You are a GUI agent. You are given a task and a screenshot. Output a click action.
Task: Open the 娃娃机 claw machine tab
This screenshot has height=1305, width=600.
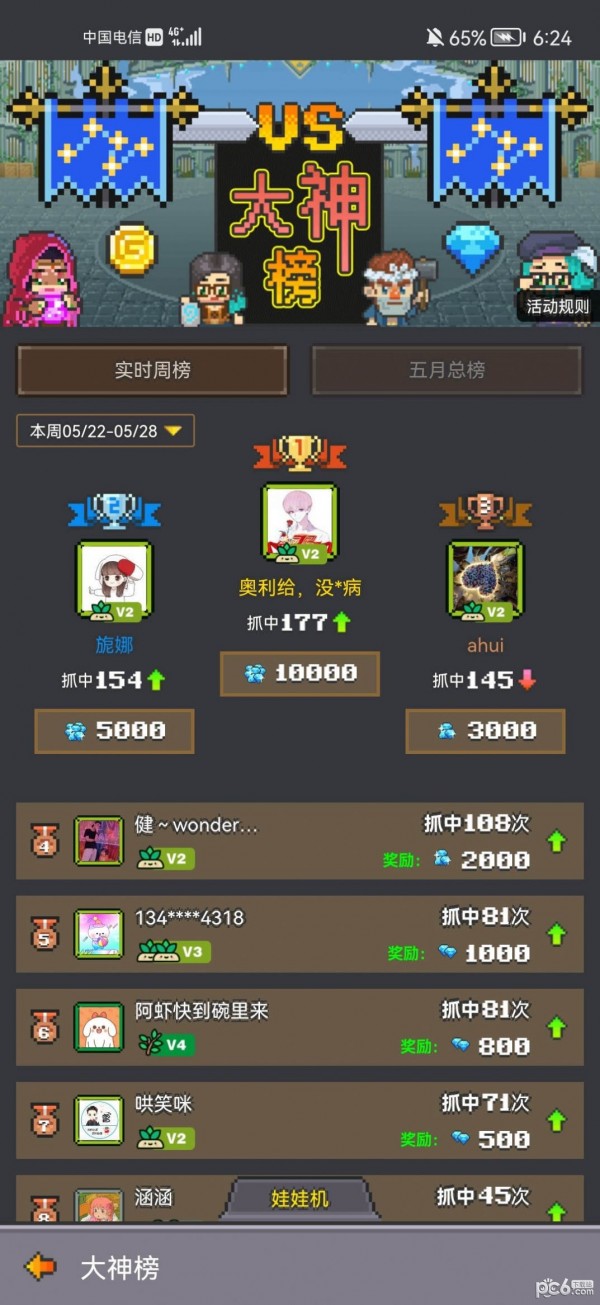coord(300,1197)
